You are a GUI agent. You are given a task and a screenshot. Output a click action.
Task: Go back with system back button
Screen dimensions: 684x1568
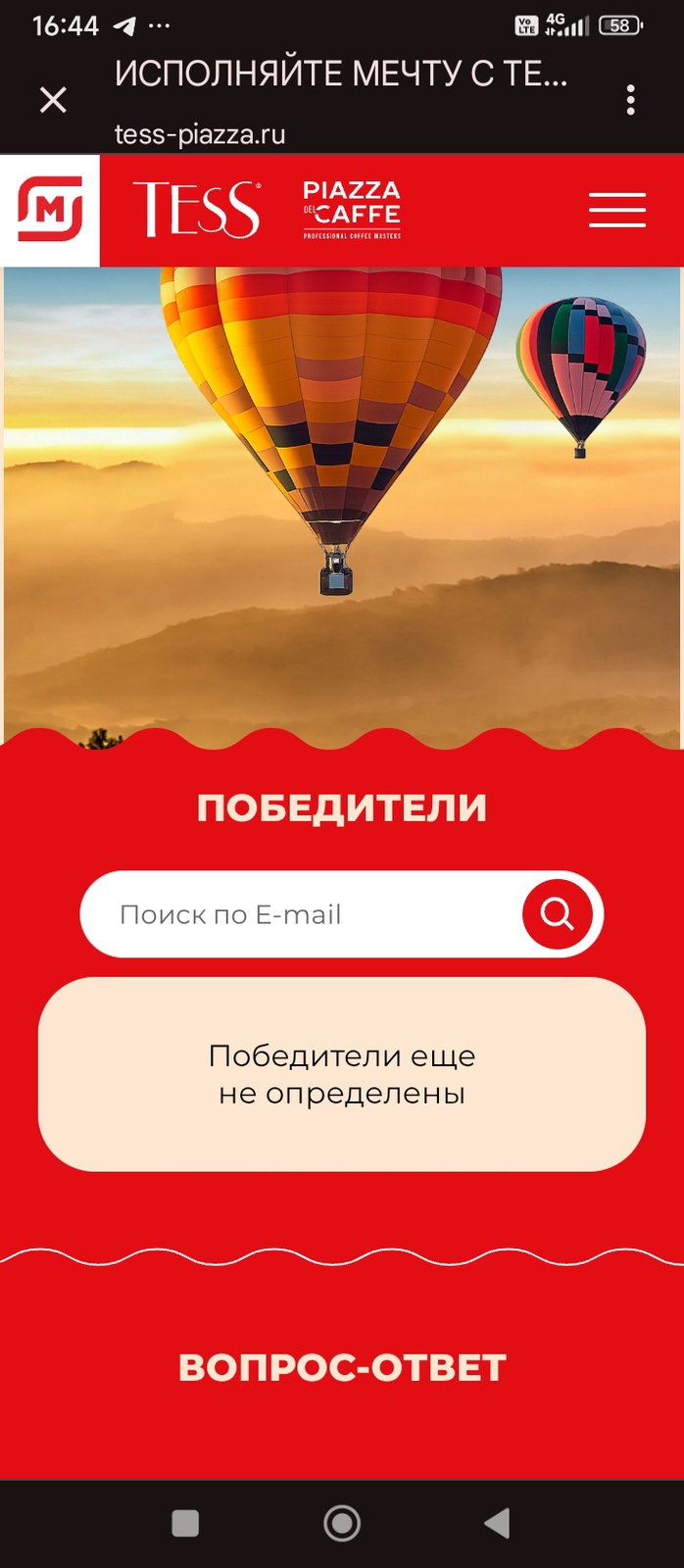[497, 1523]
